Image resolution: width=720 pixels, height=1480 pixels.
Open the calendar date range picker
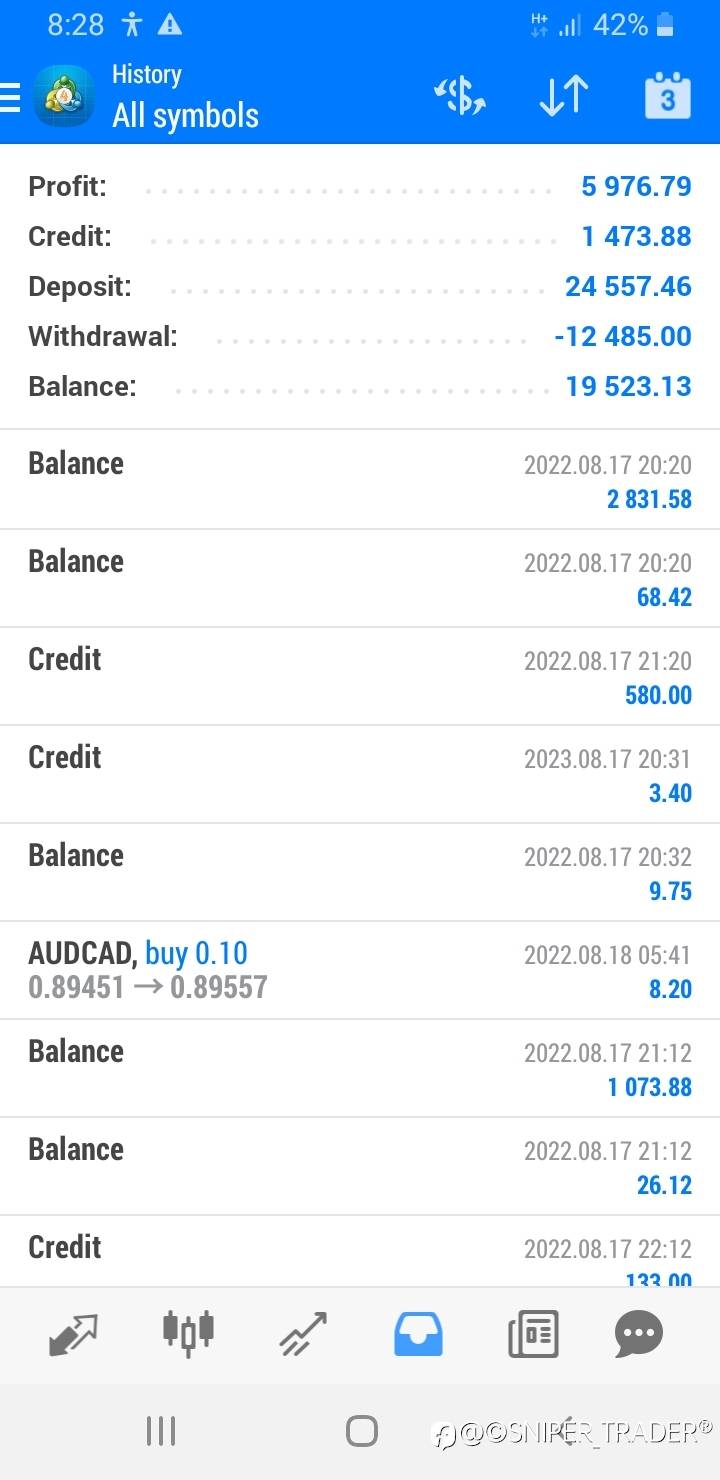click(x=667, y=97)
